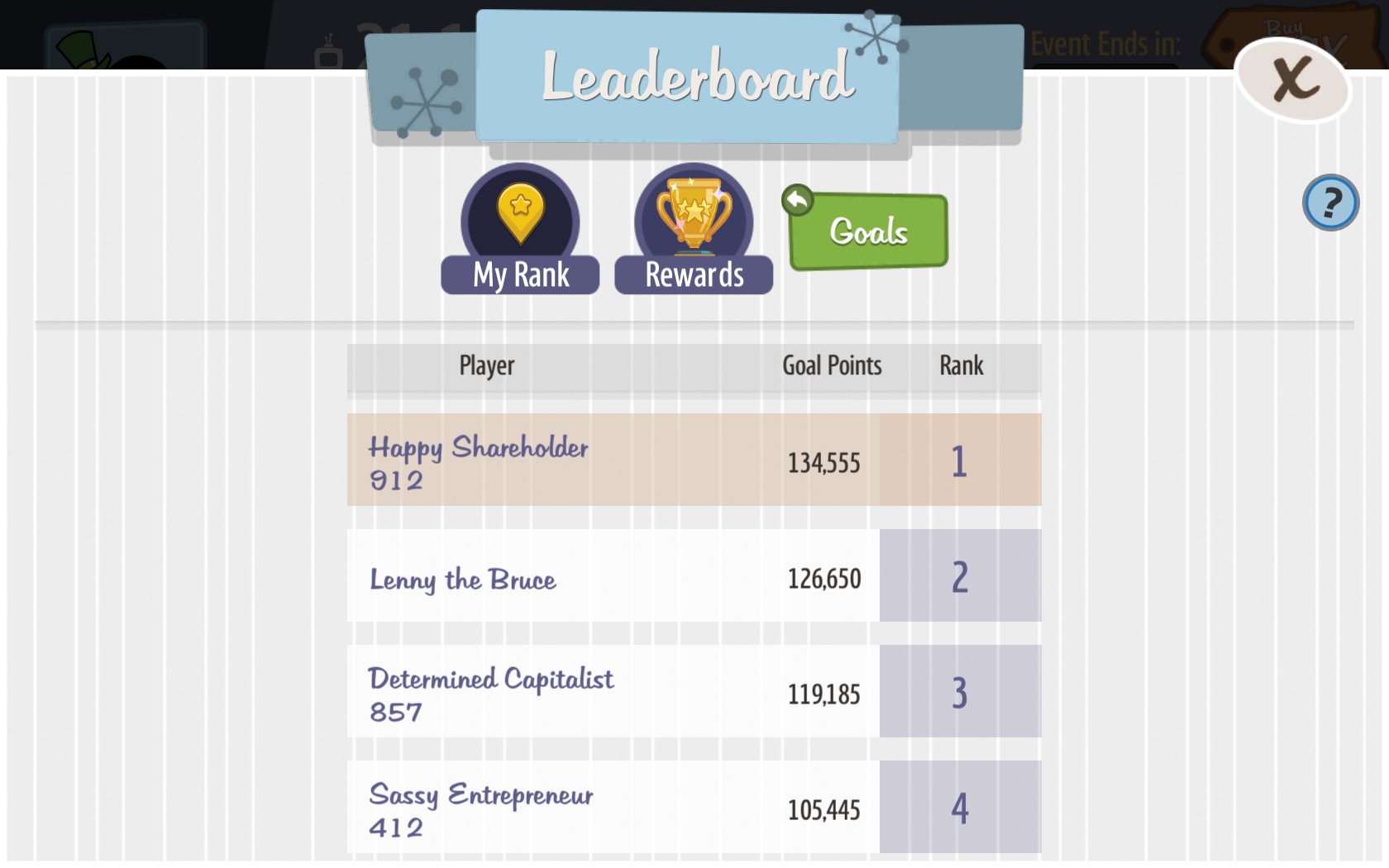Viewport: 1389px width, 868px height.
Task: Close the Leaderboard window
Action: point(1293,80)
